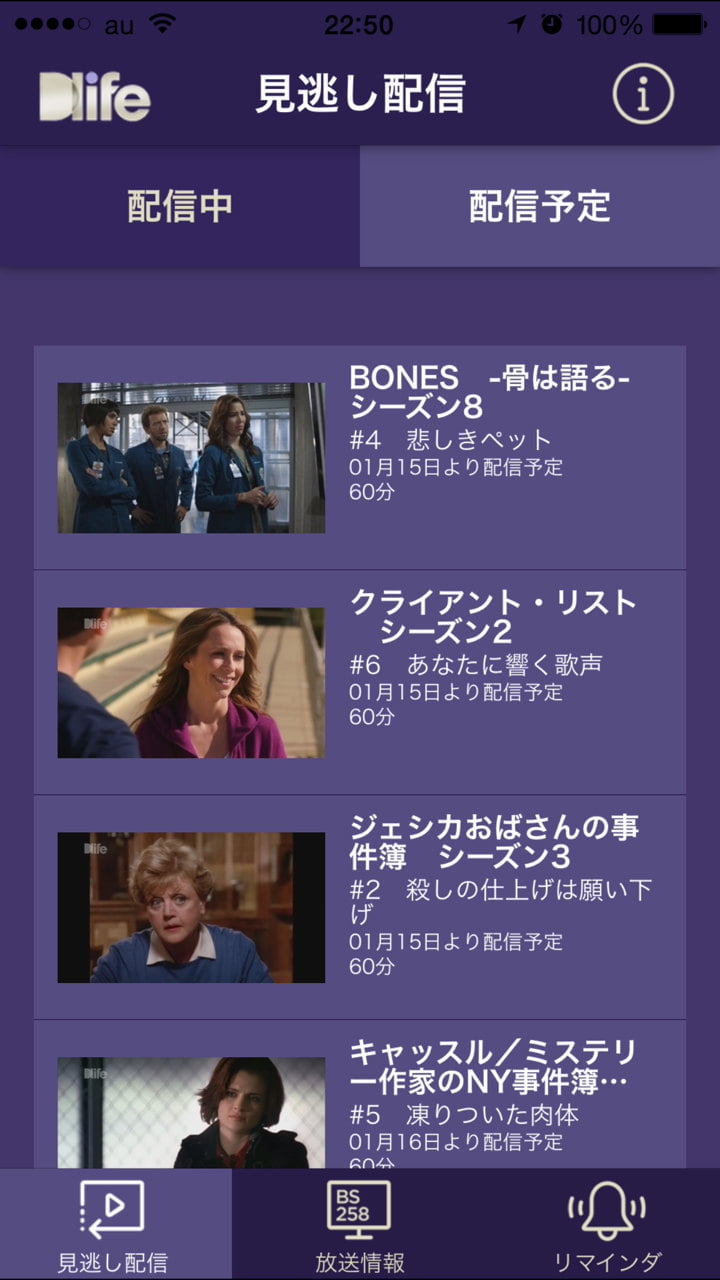
Task: Select the 配信予定 tab
Action: point(540,207)
